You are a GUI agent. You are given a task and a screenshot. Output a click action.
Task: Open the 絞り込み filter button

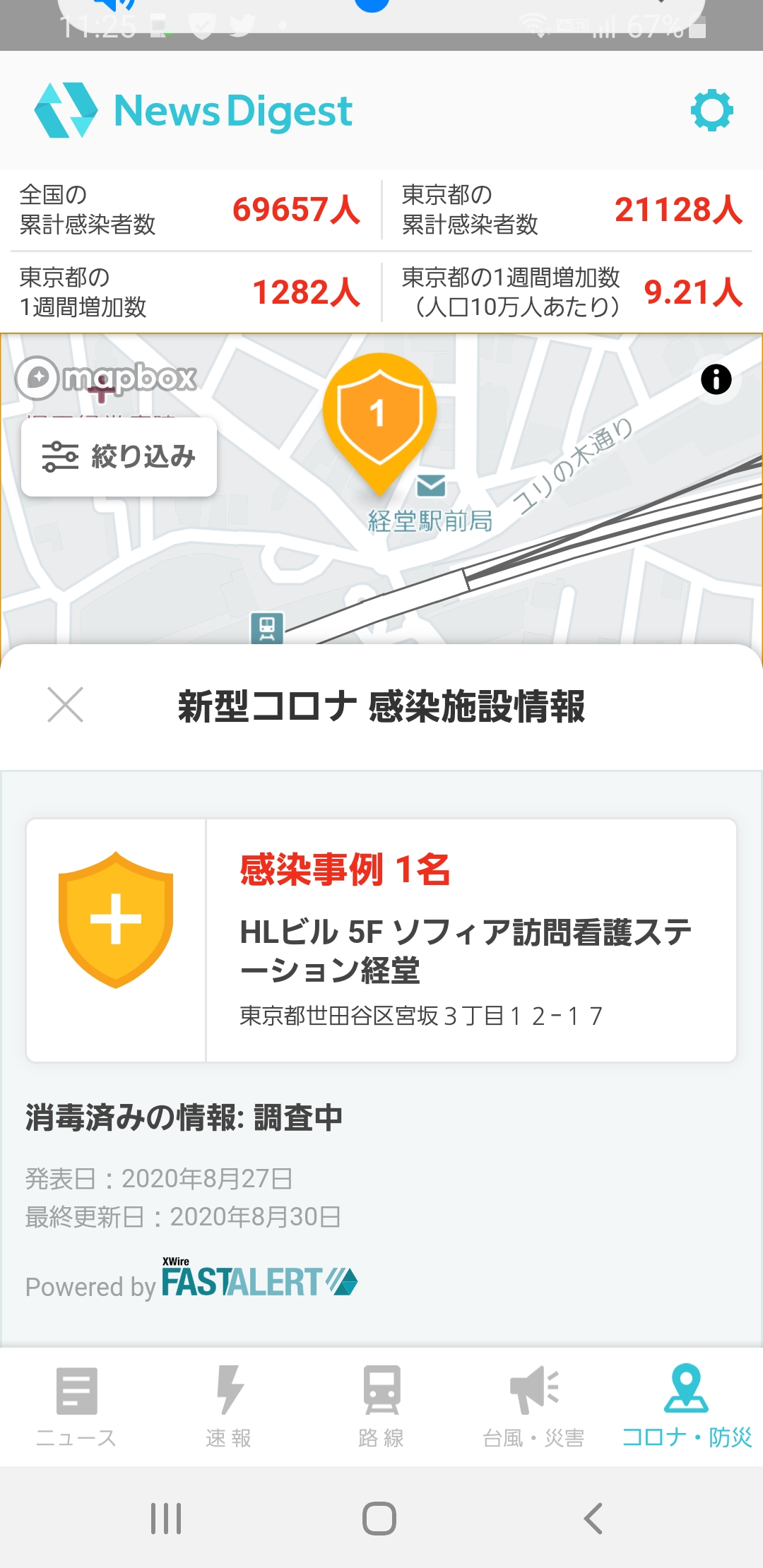pyautogui.click(x=119, y=457)
